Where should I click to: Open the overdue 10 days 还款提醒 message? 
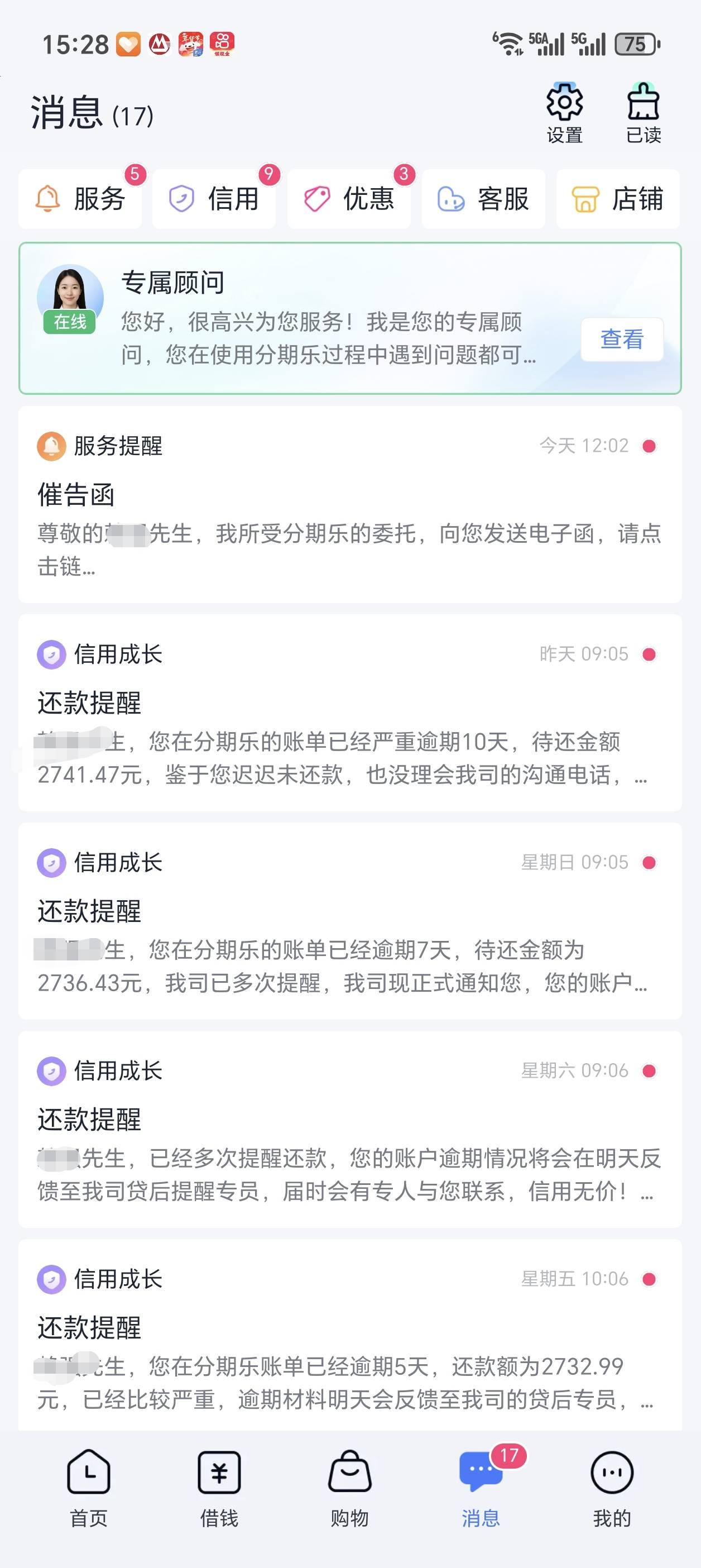pos(350,714)
